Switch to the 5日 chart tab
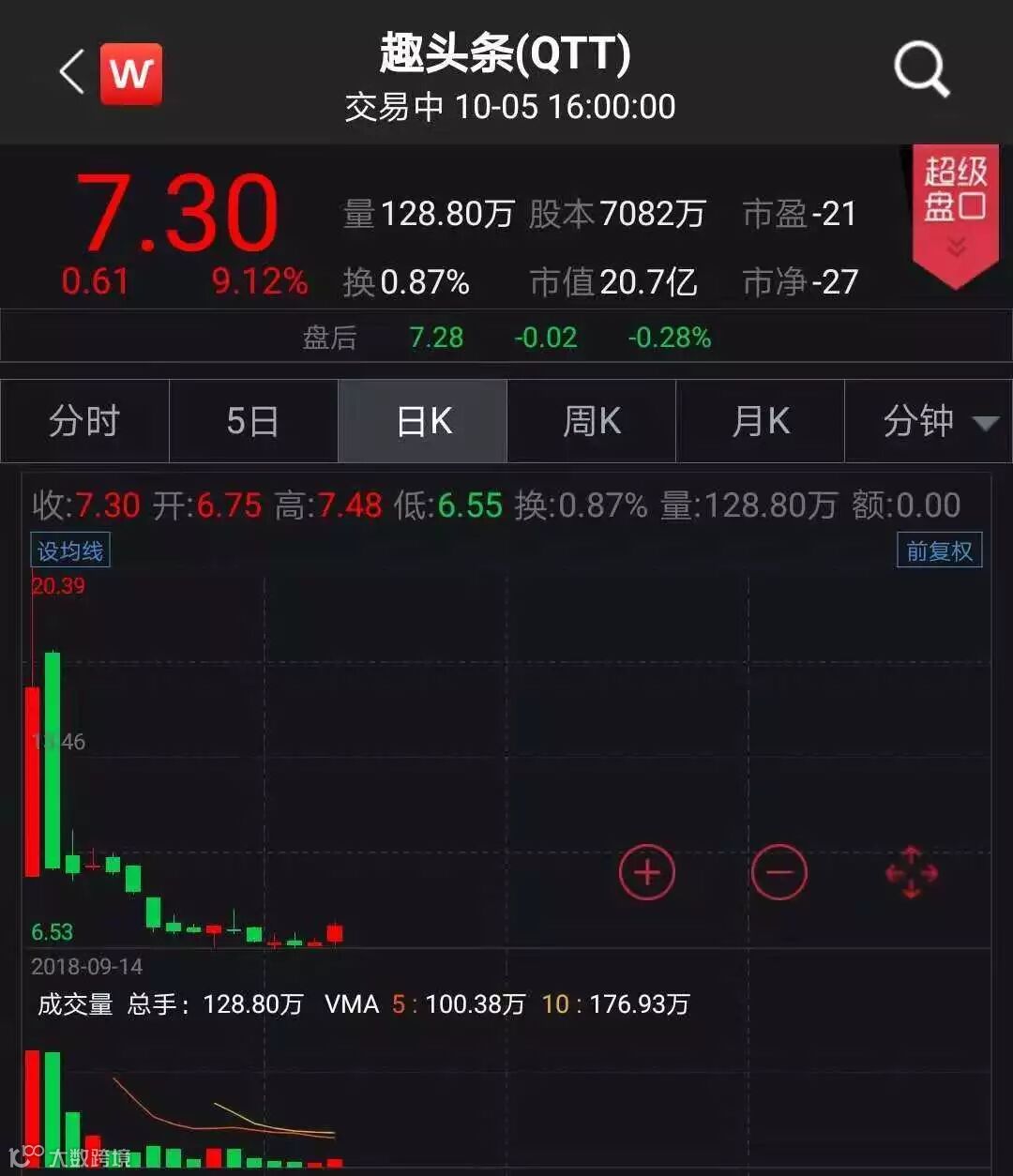The width and height of the screenshot is (1013, 1176). click(252, 421)
